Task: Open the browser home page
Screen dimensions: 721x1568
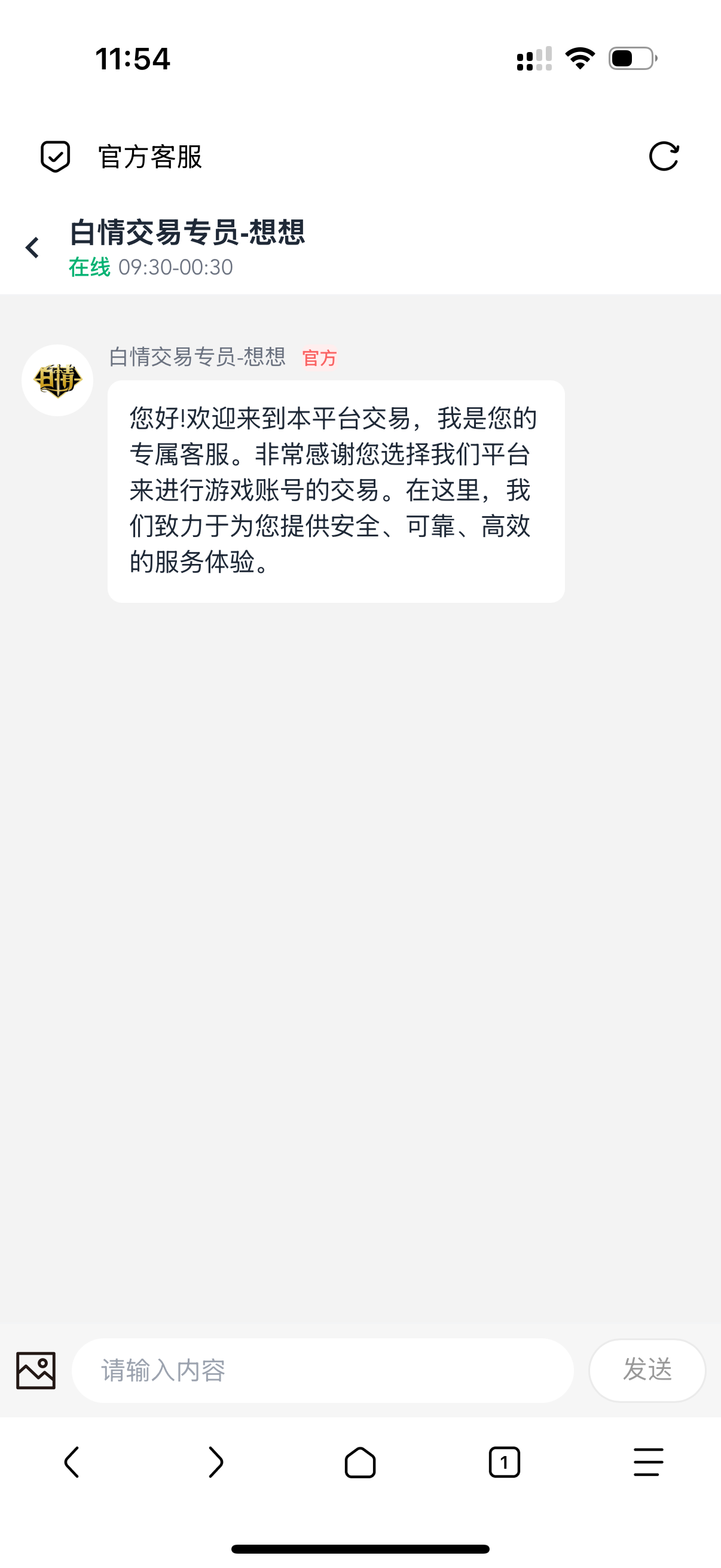Action: 360,1462
